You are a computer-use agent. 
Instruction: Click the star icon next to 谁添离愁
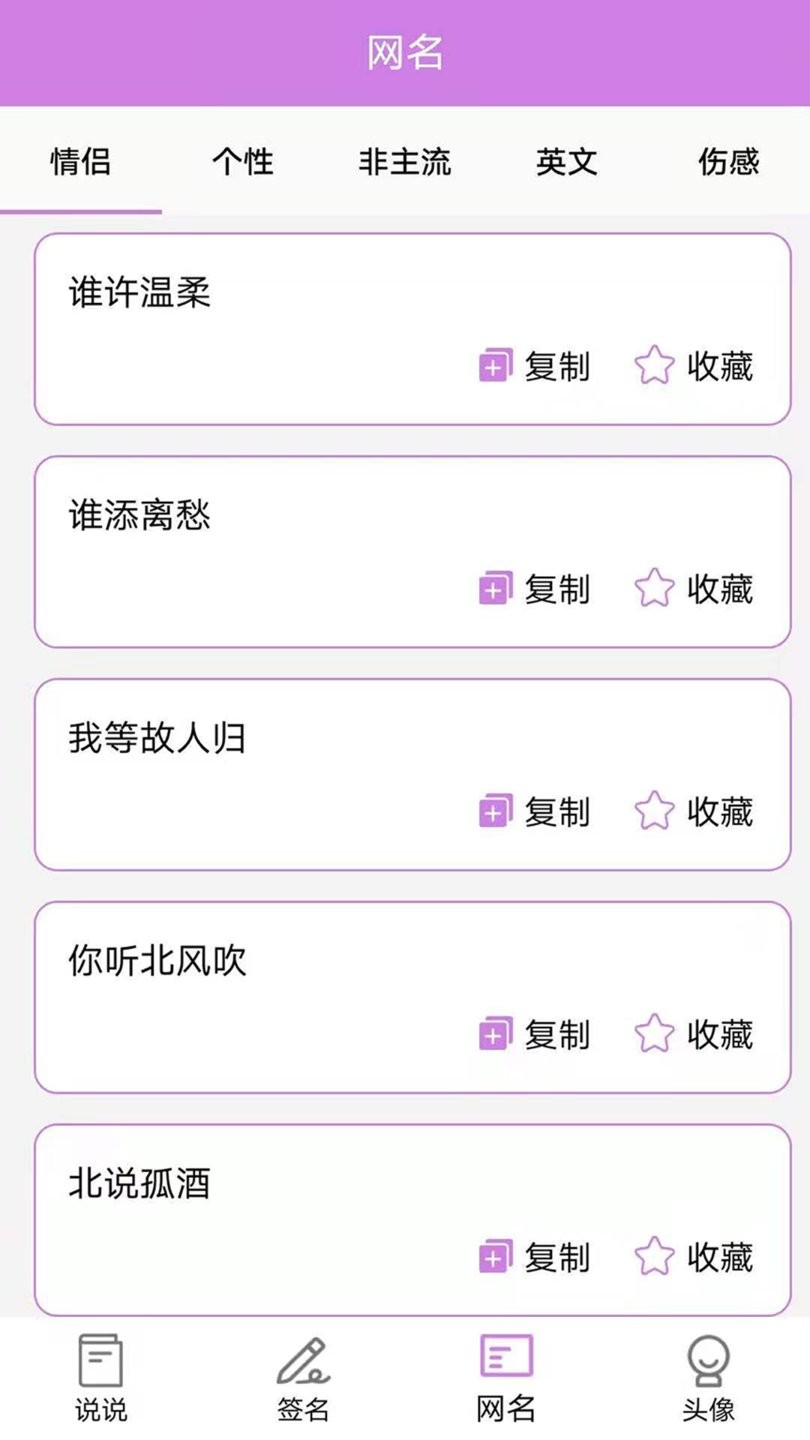[655, 588]
